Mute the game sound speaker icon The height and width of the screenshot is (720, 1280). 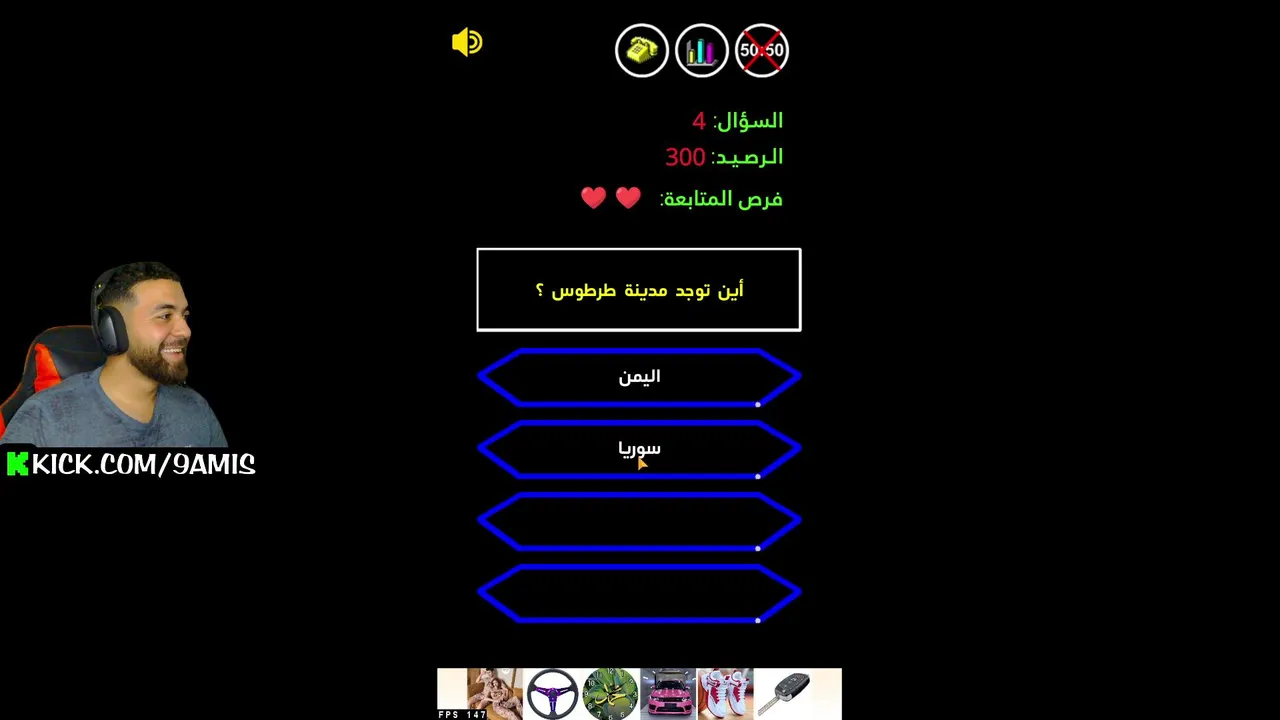(467, 42)
